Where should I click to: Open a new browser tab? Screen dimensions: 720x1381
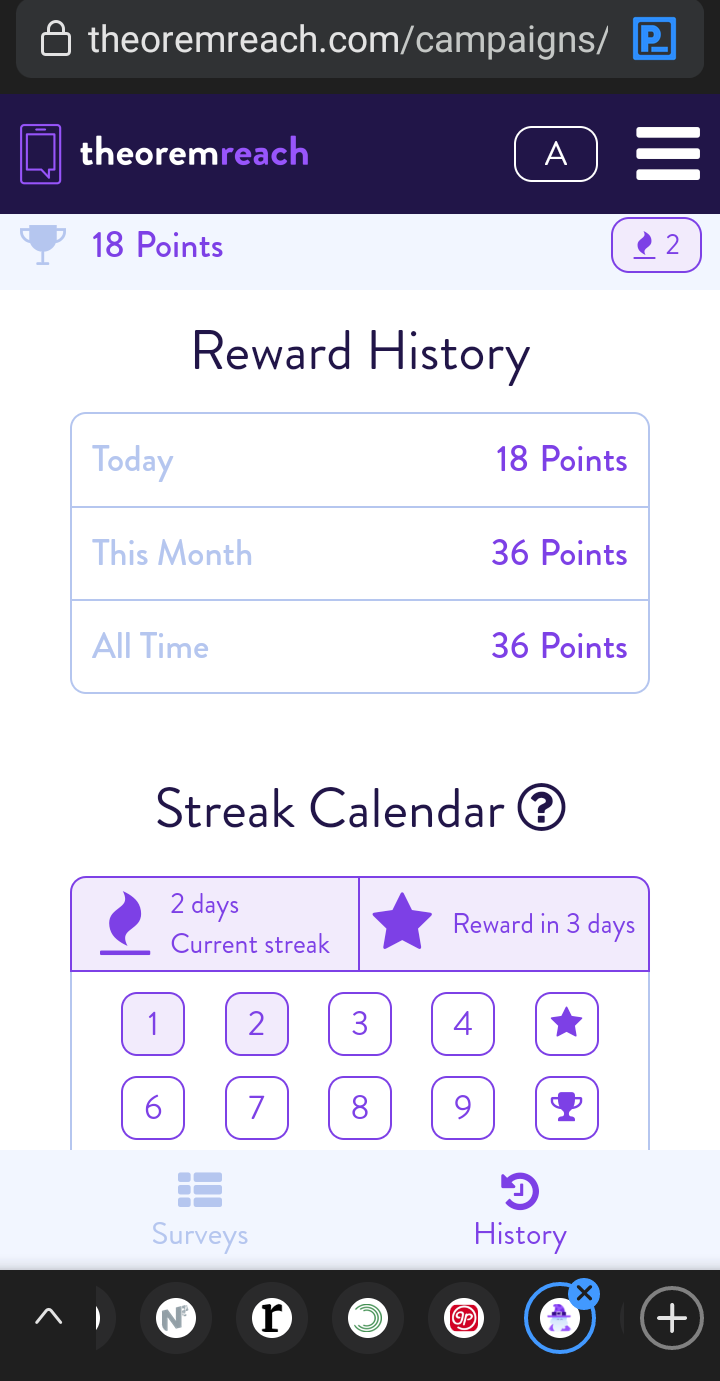671,1319
